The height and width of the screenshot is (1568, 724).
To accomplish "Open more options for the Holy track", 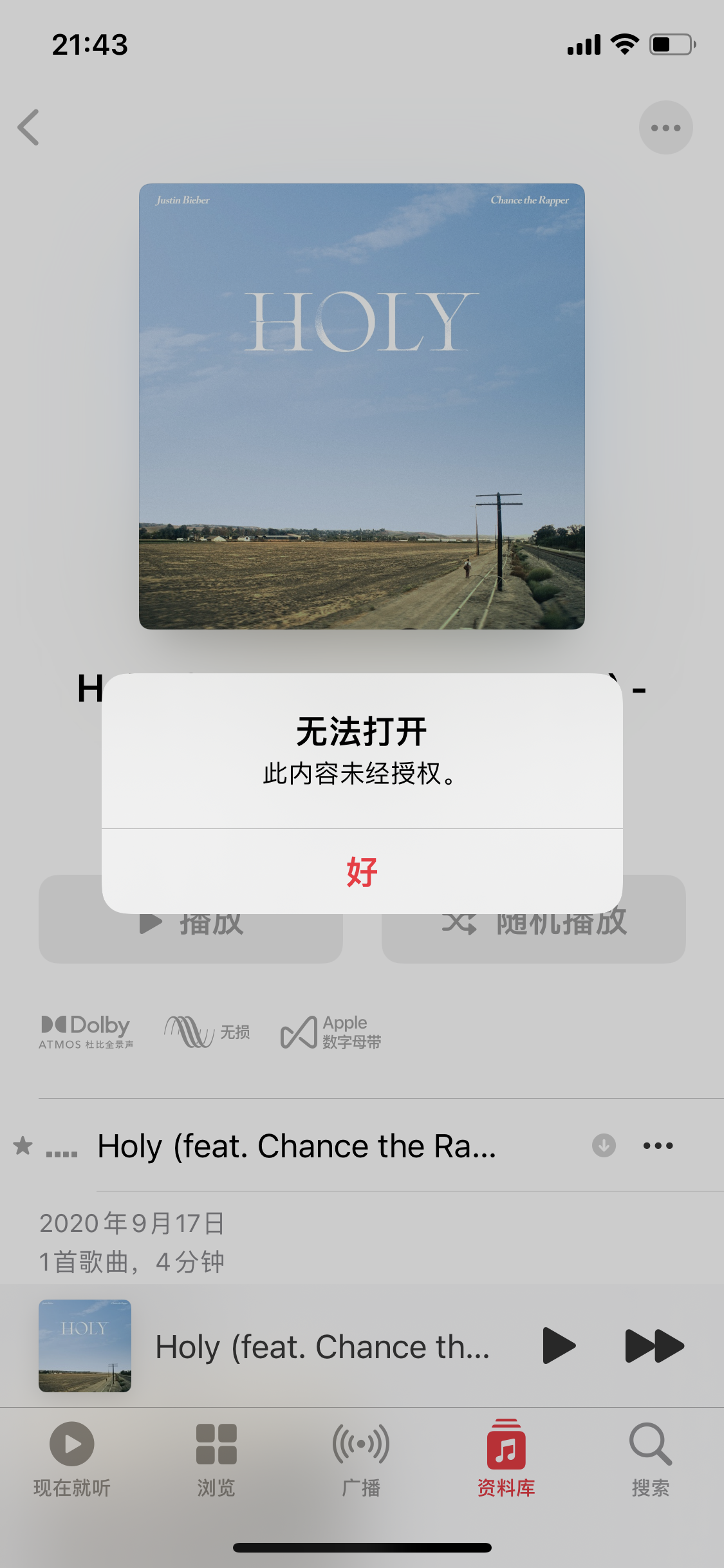I will pyautogui.click(x=658, y=1146).
